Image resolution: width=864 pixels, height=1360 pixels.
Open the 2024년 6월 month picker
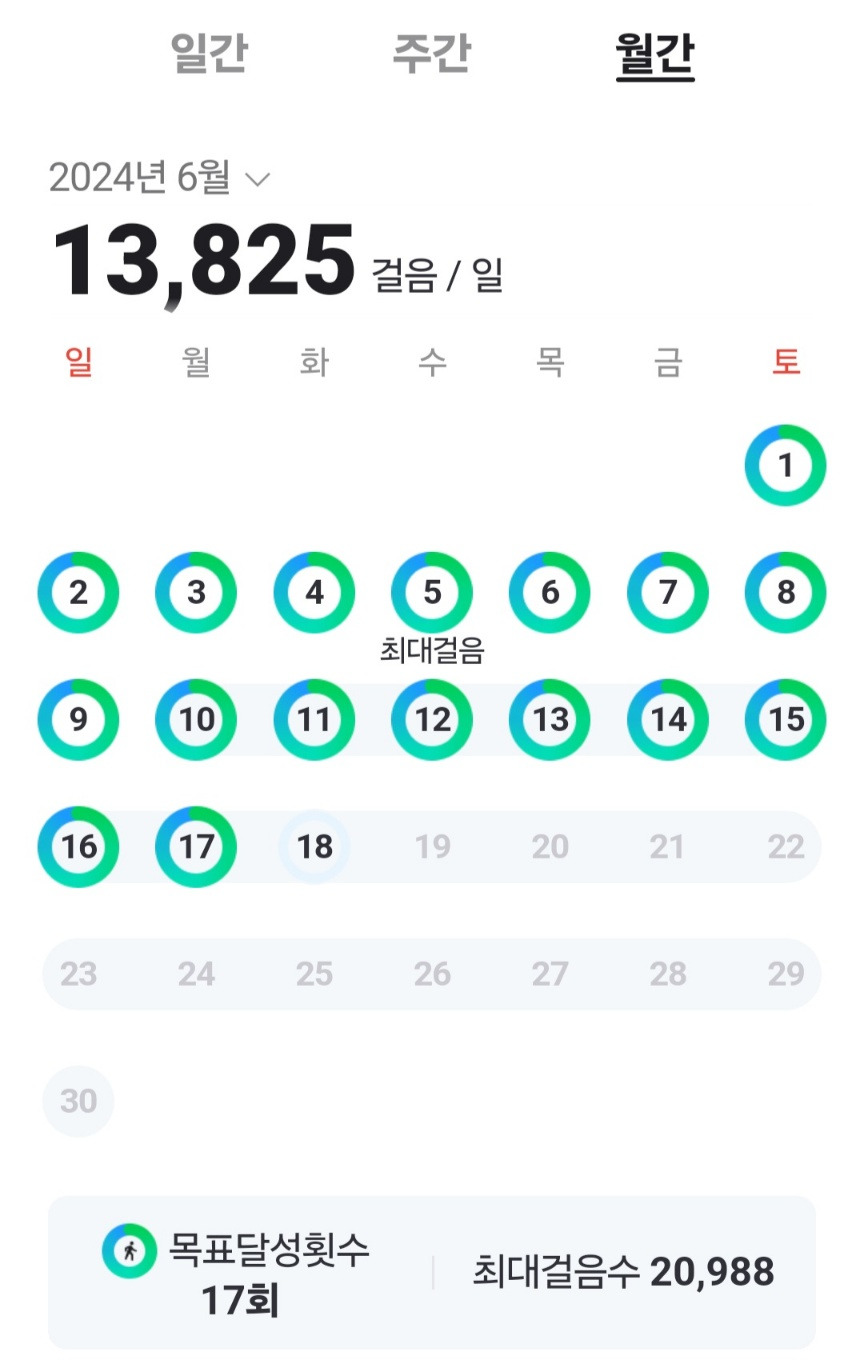pos(160,176)
